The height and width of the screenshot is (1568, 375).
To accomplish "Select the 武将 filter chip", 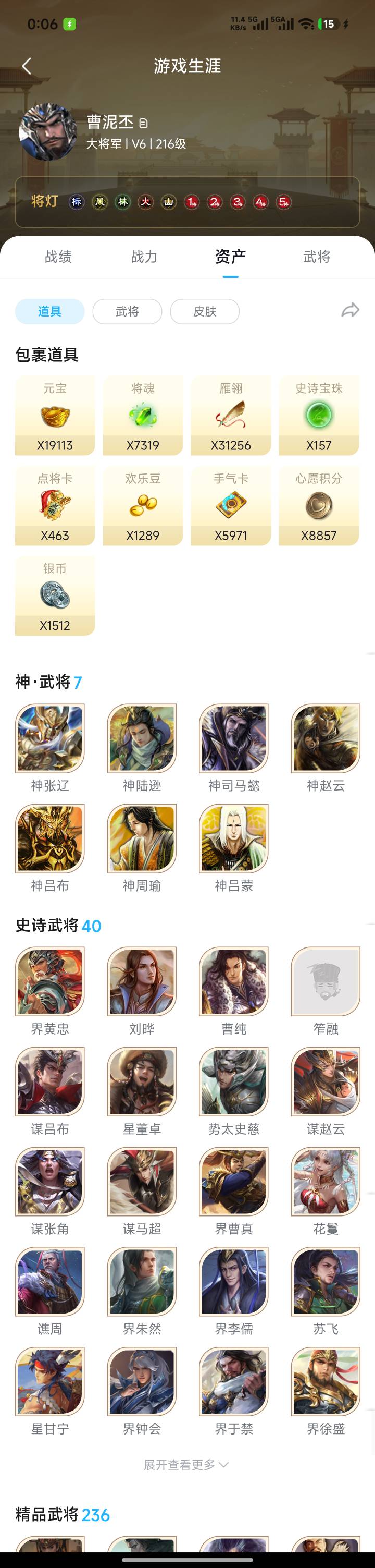I will 127,311.
